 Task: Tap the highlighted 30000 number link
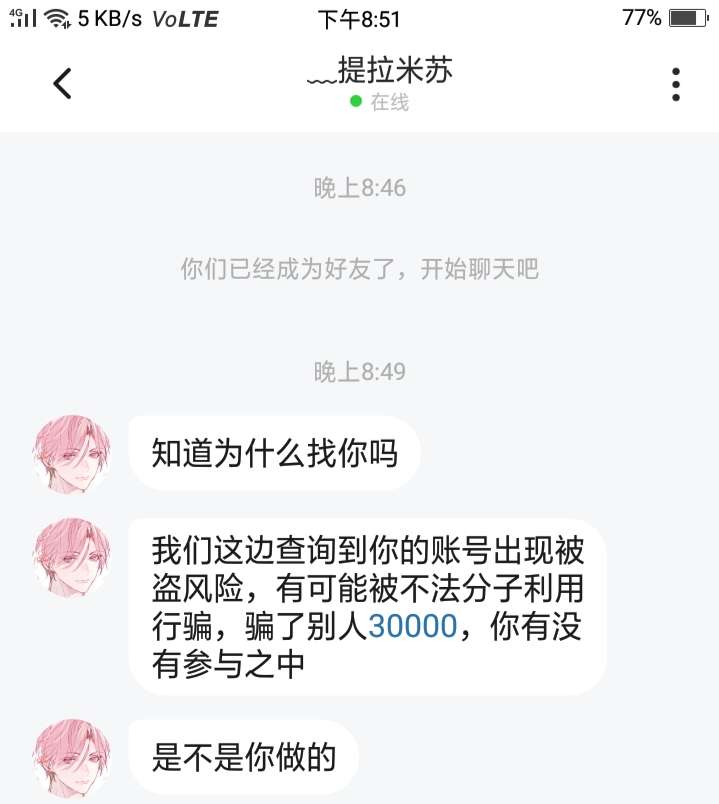pyautogui.click(x=412, y=626)
